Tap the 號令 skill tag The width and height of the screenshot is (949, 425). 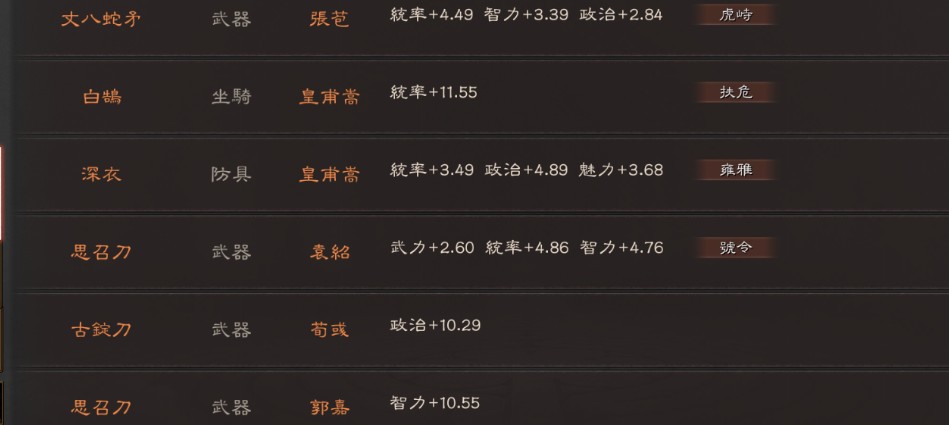click(736, 247)
